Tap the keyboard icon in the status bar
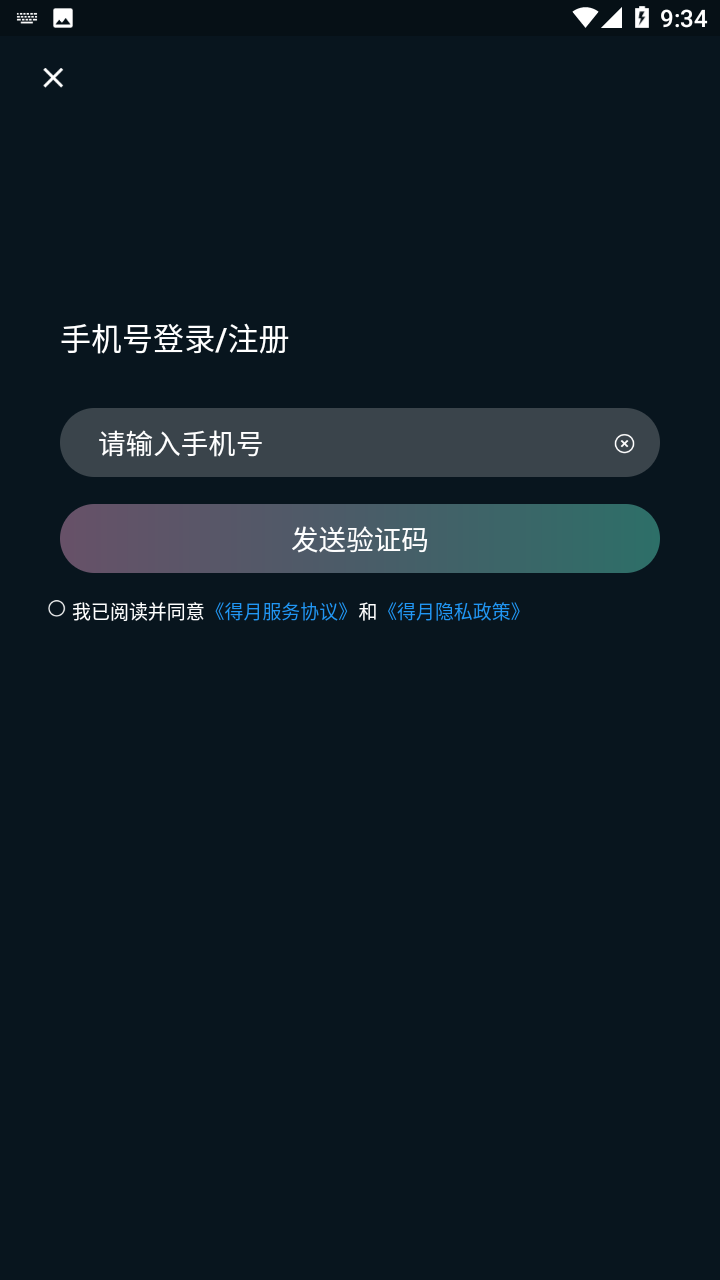 click(26, 17)
